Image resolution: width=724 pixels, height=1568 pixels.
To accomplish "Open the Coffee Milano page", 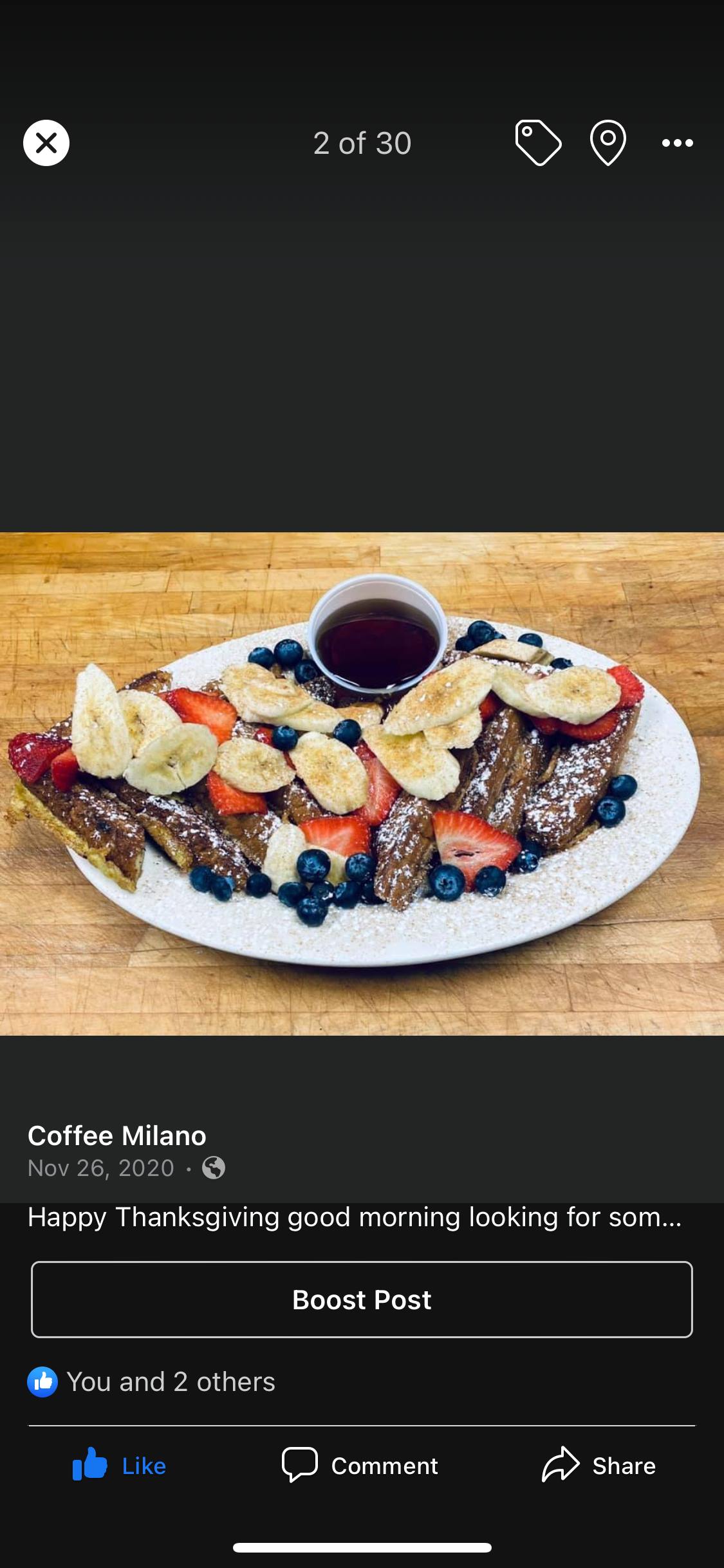I will tap(117, 1135).
